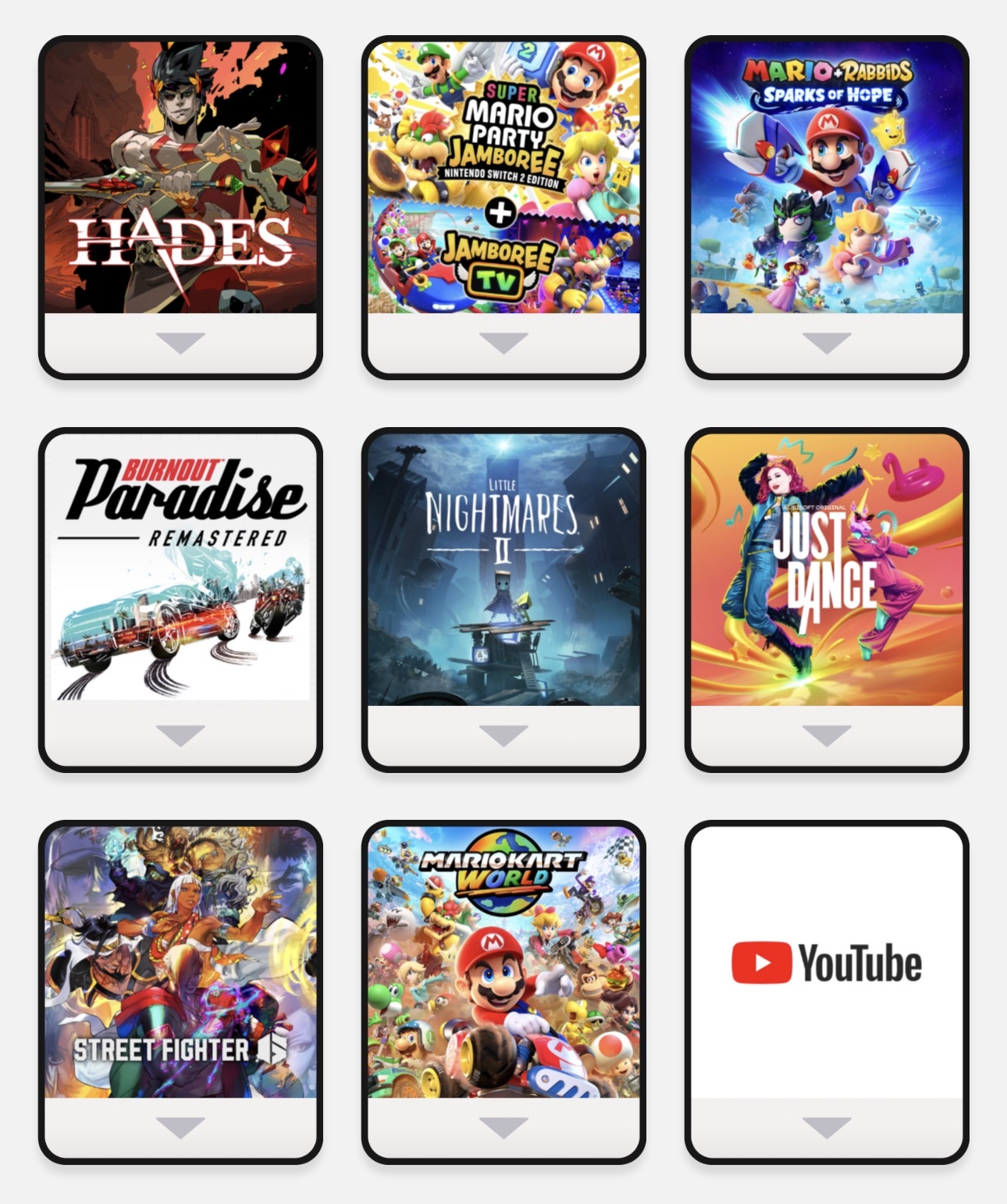Expand details under Hades
Viewport: 1007px width, 1204px height.
[x=180, y=343]
